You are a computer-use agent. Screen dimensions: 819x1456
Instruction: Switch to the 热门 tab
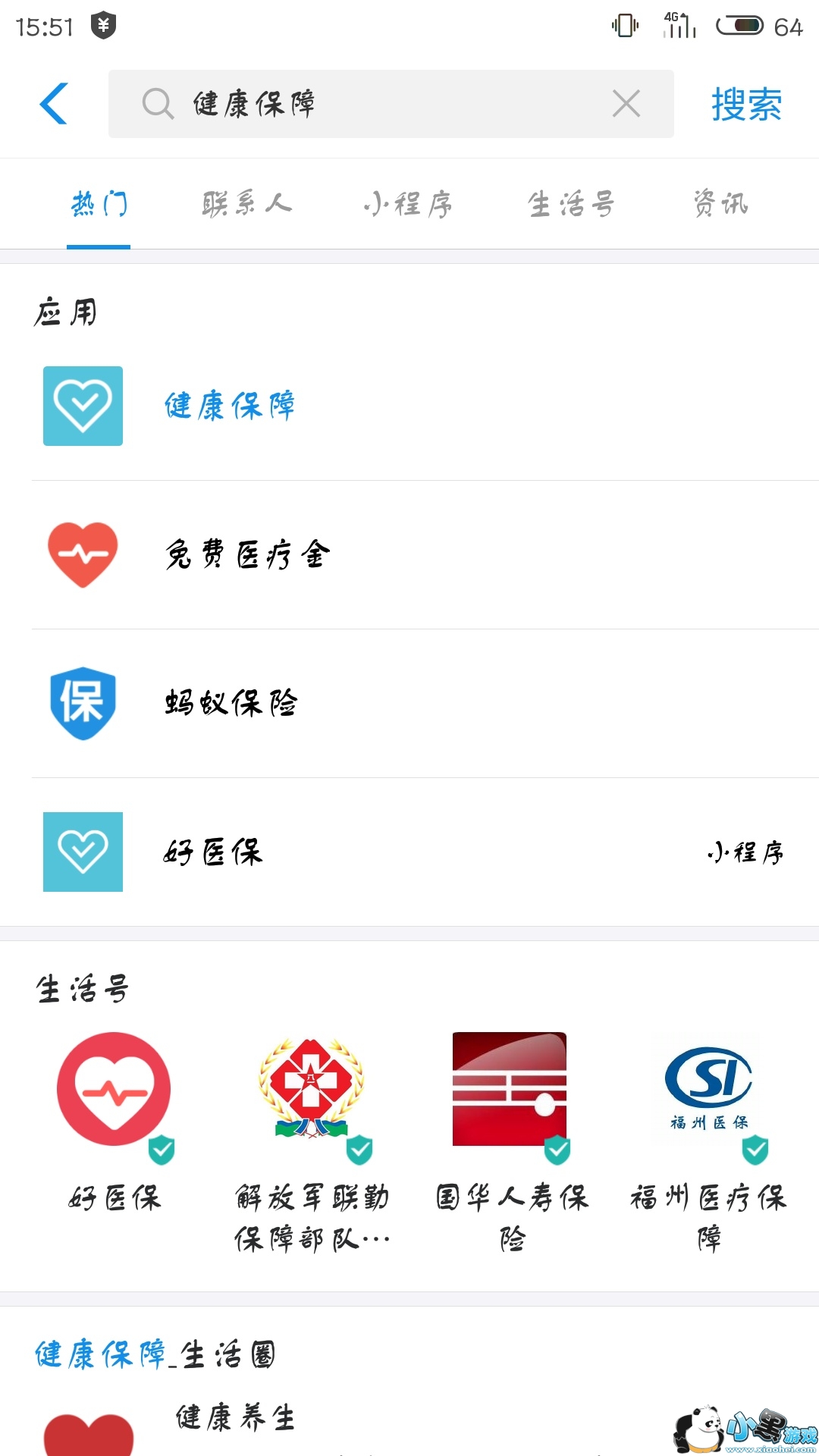pyautogui.click(x=99, y=205)
